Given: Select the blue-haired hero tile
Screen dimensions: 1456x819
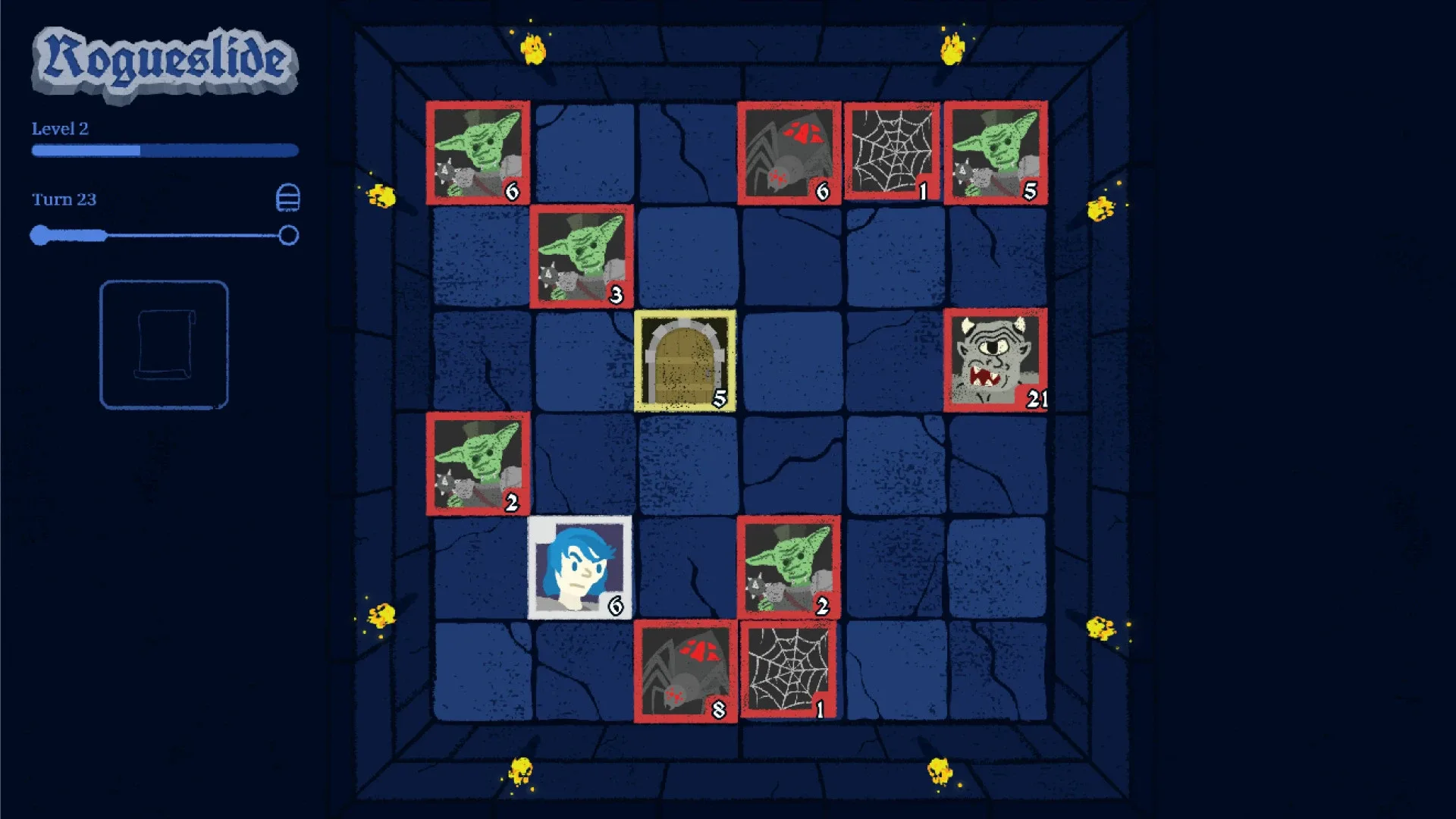Looking at the screenshot, I should (580, 567).
